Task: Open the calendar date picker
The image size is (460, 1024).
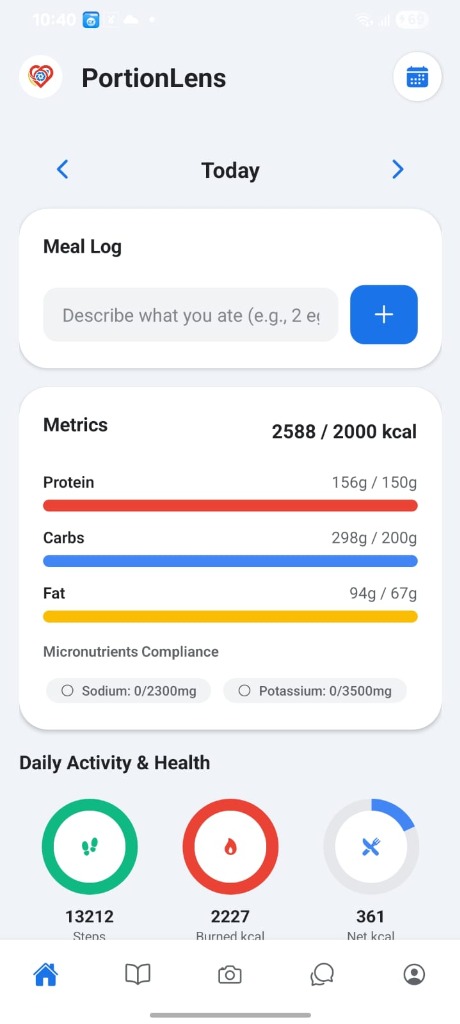Action: [417, 77]
